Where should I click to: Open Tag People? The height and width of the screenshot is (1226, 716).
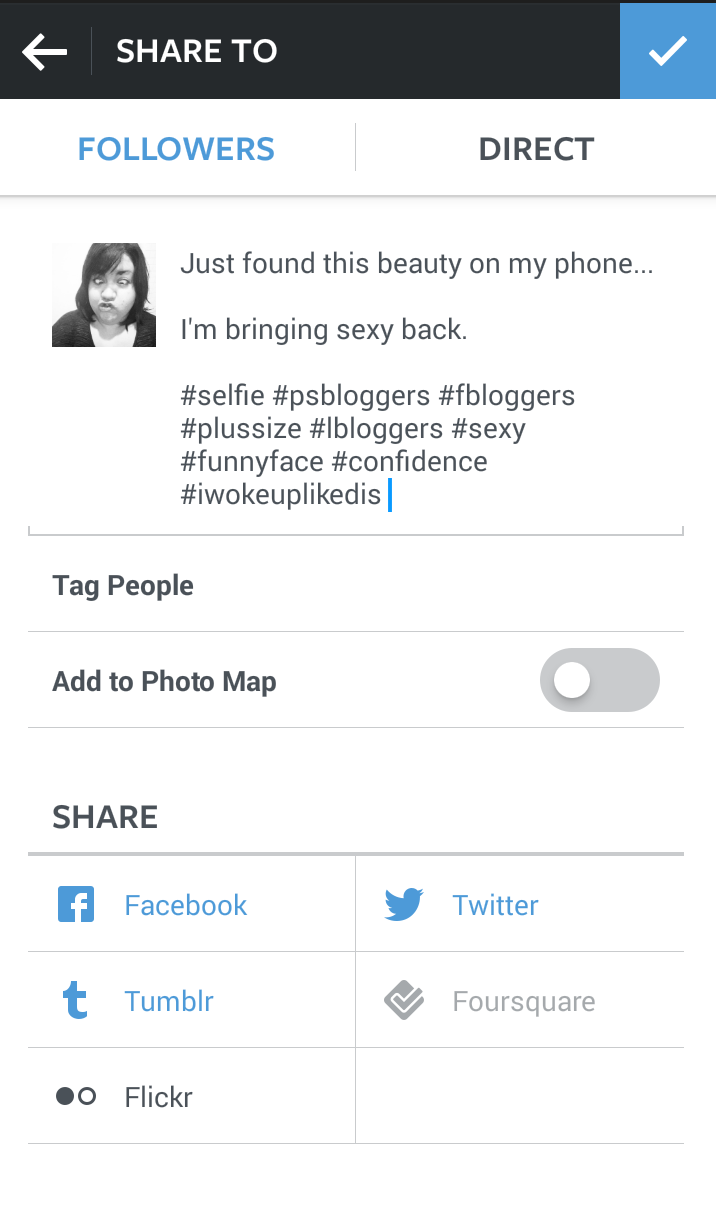(356, 586)
